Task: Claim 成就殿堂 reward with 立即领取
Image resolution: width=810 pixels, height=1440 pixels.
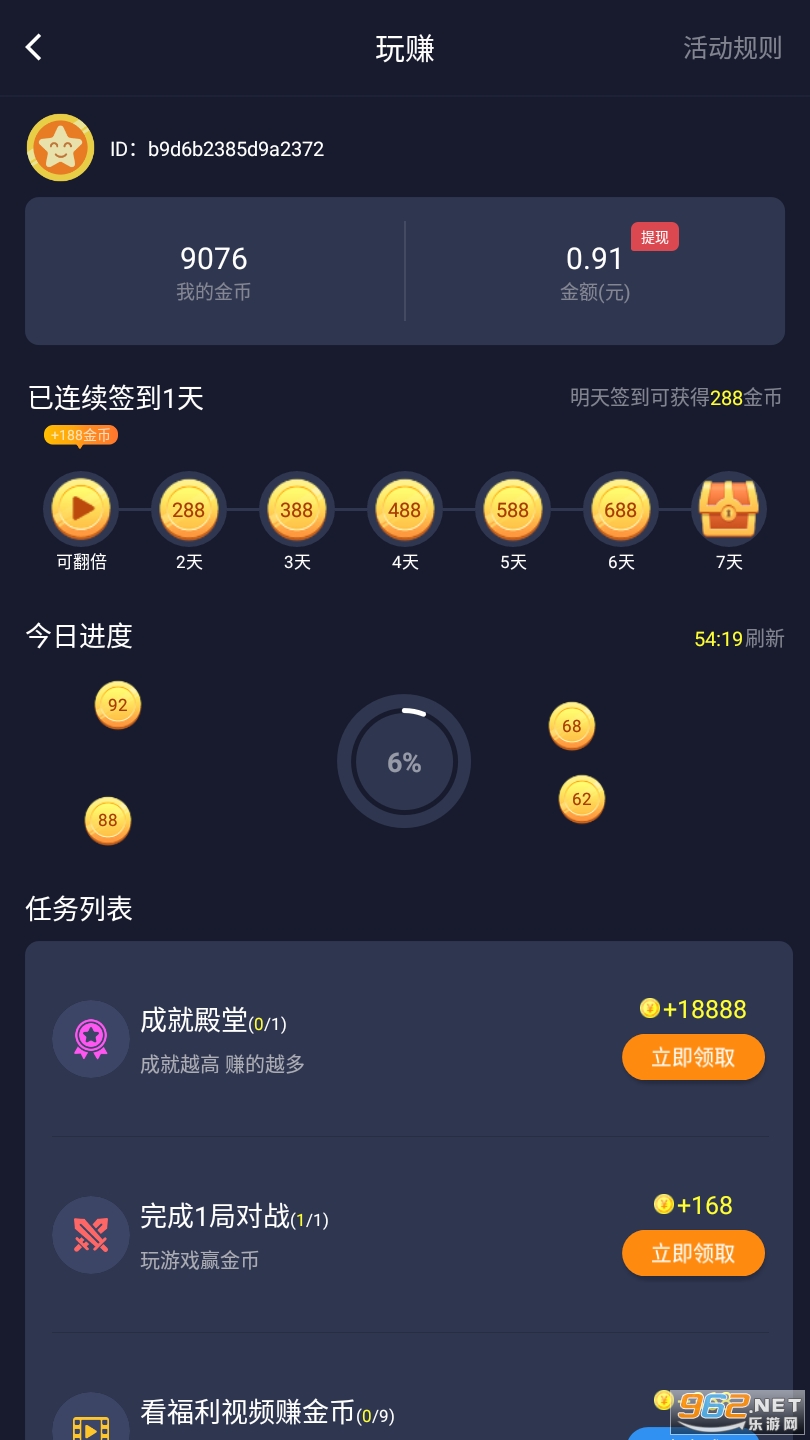Action: (x=693, y=1058)
